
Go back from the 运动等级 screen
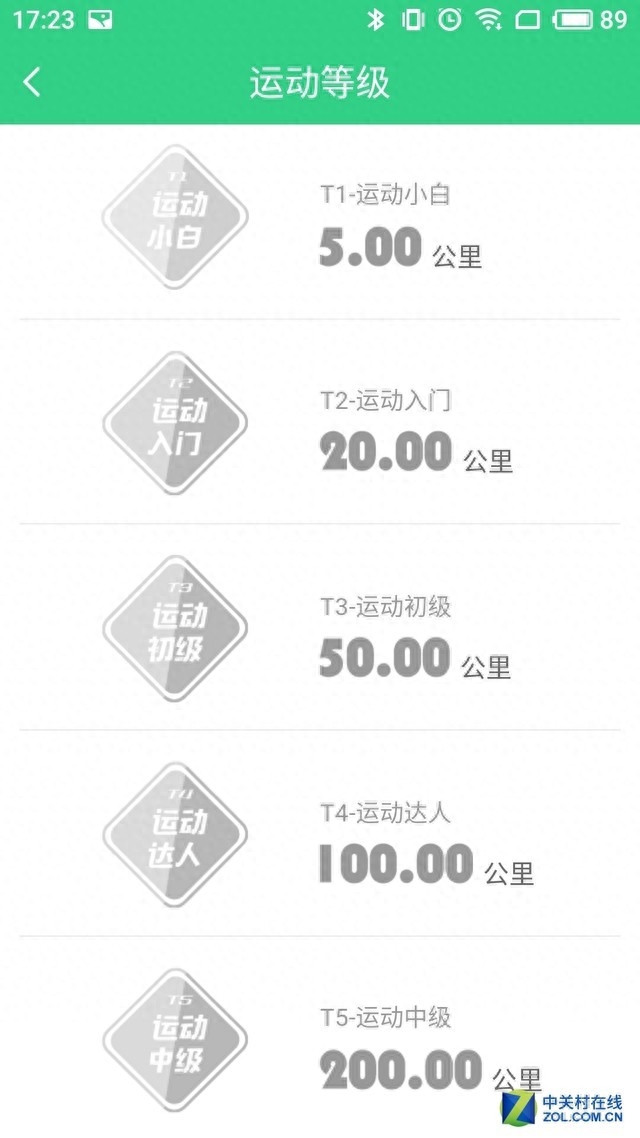(32, 82)
